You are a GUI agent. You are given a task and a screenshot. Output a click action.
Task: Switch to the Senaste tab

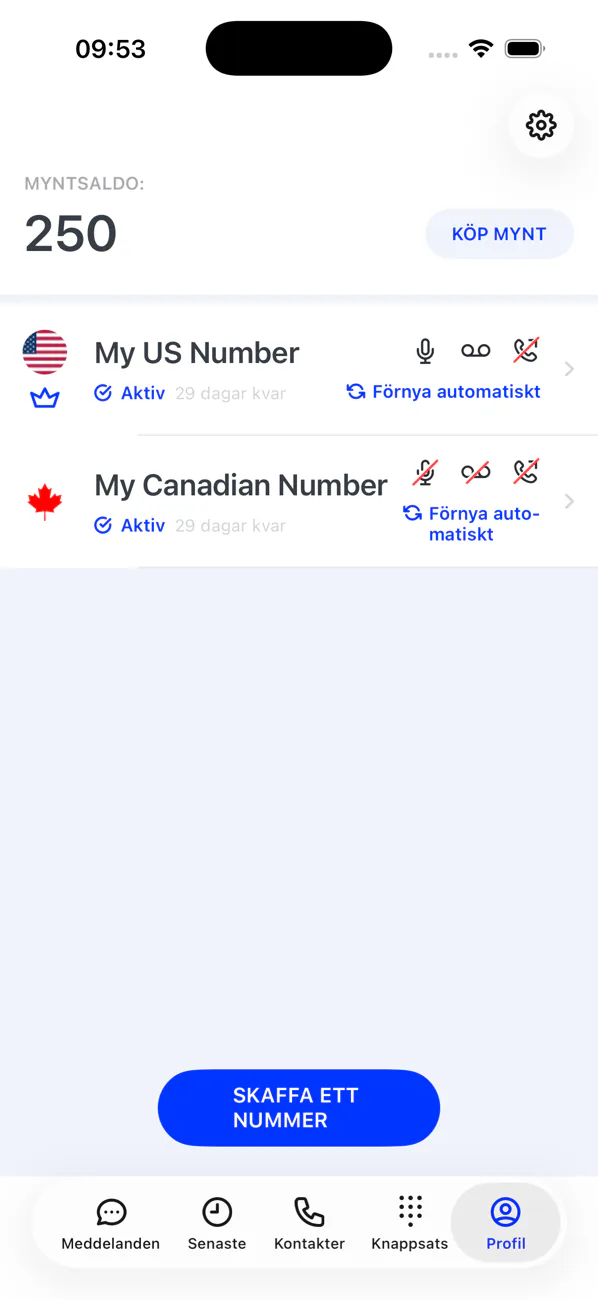(x=217, y=1225)
